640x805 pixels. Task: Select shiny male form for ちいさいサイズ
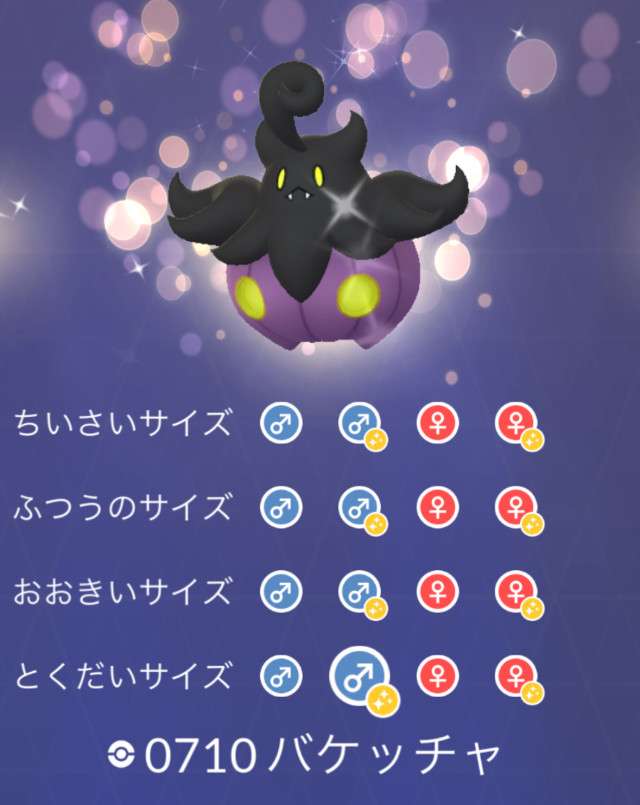[355, 425]
